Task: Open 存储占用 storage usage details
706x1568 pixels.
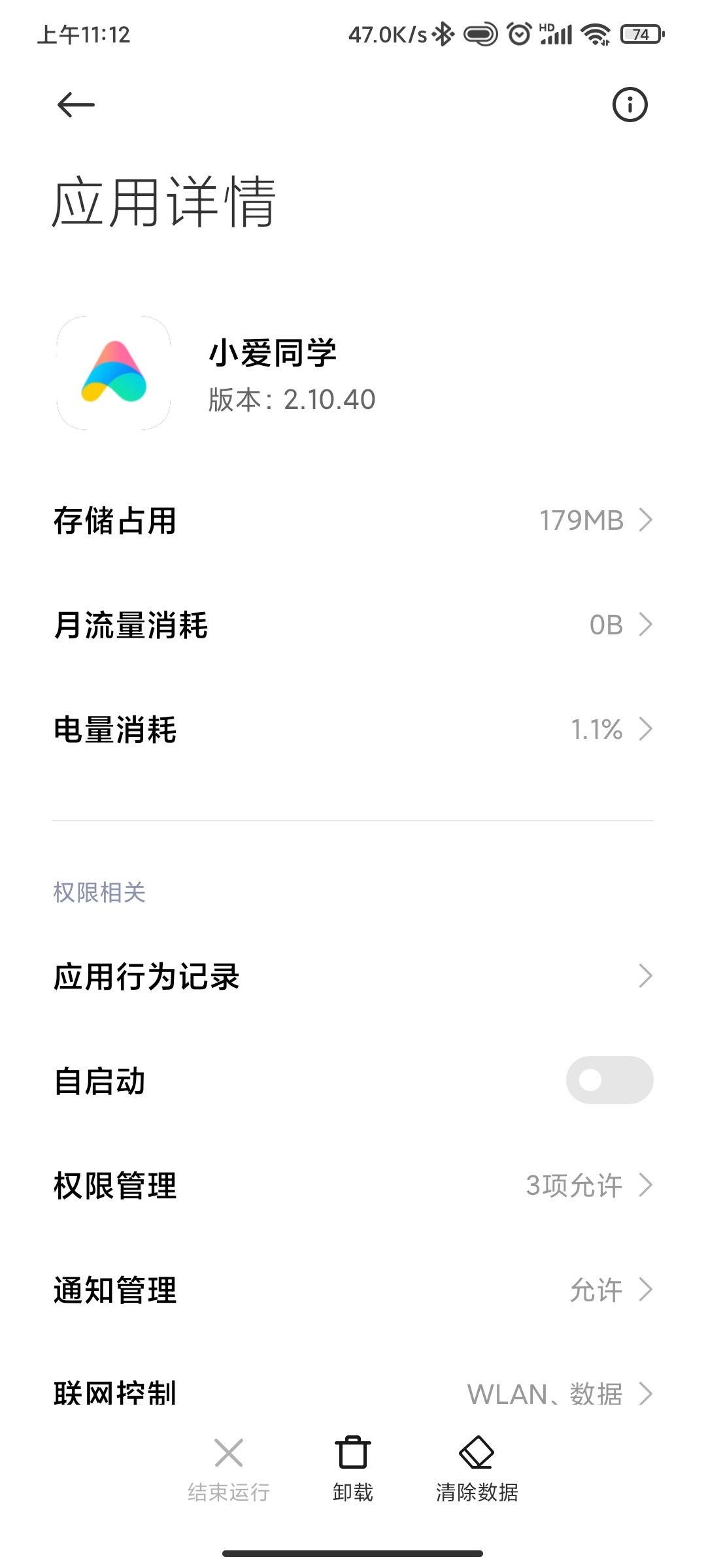Action: click(353, 521)
